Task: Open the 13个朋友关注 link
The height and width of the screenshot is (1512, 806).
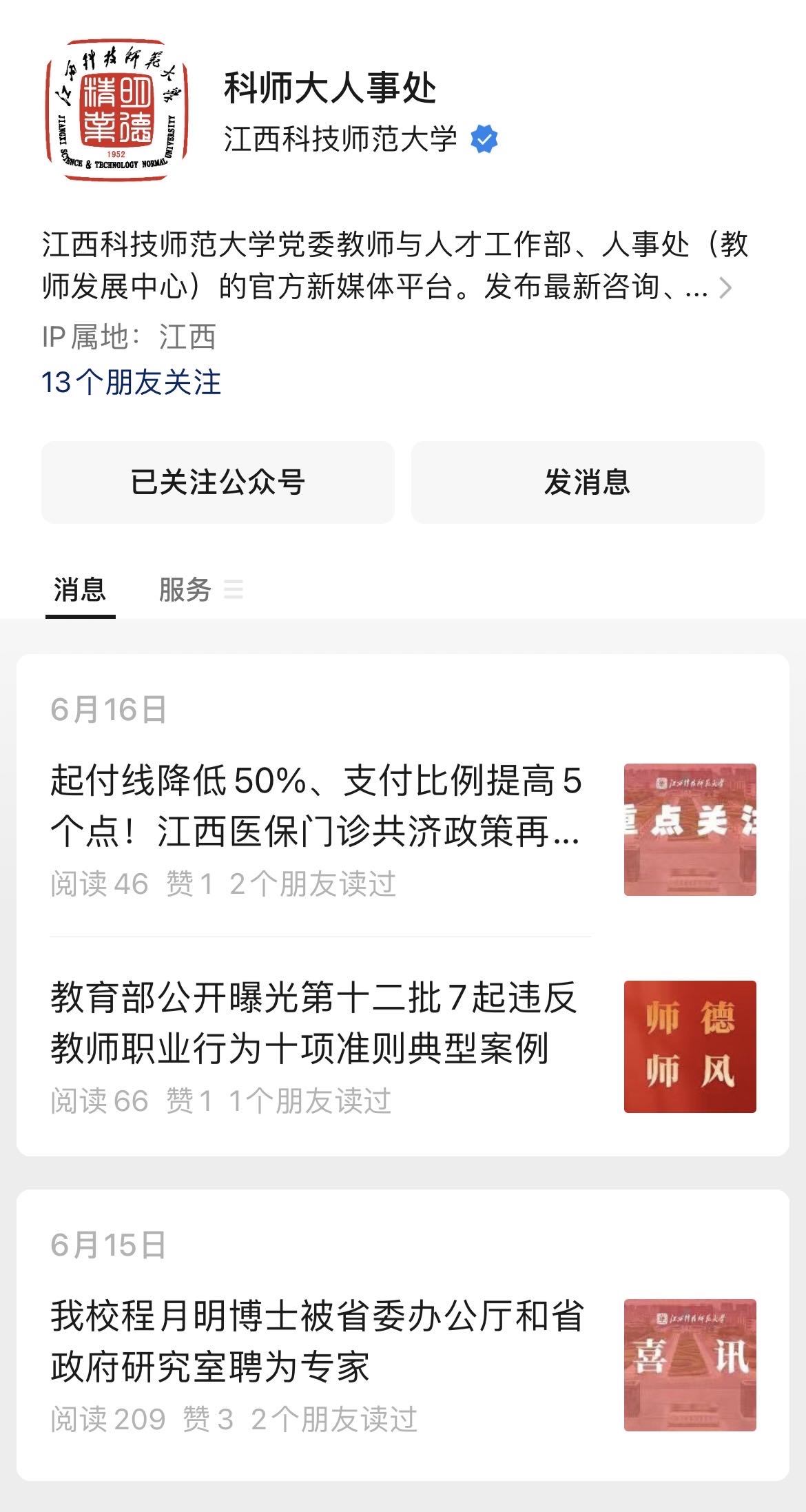Action: pos(131,382)
